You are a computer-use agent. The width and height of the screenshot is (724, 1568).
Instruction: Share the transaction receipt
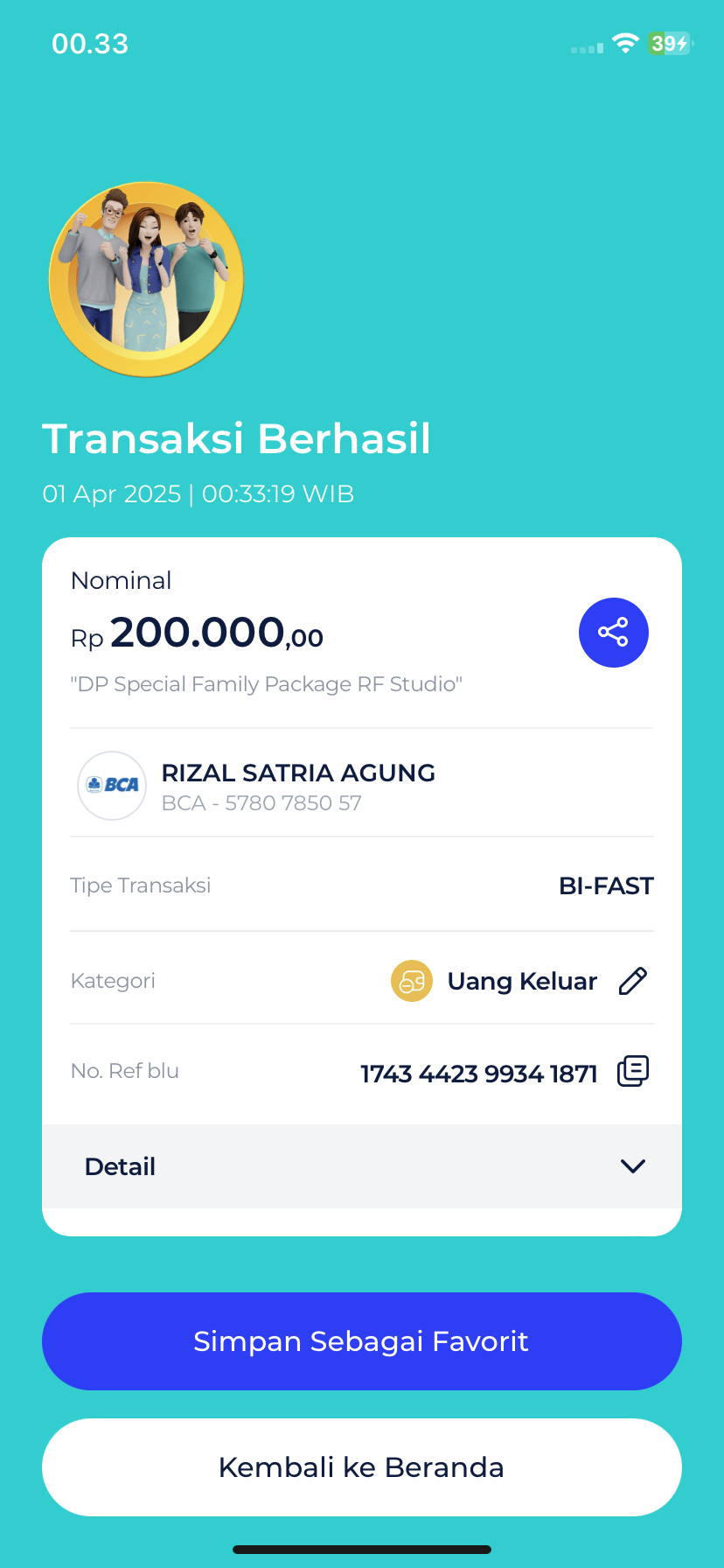coord(613,632)
